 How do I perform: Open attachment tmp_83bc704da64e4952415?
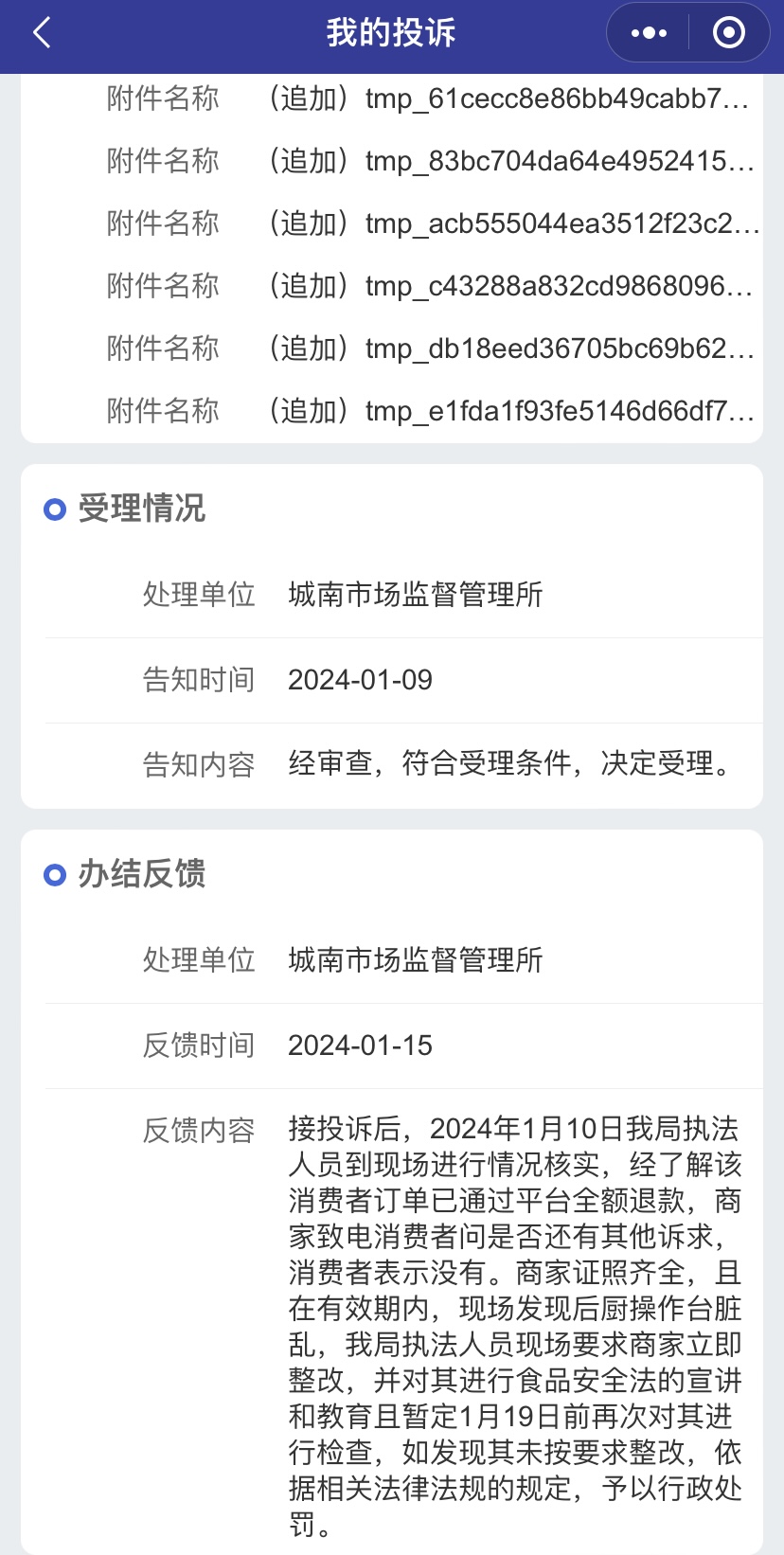[511, 161]
